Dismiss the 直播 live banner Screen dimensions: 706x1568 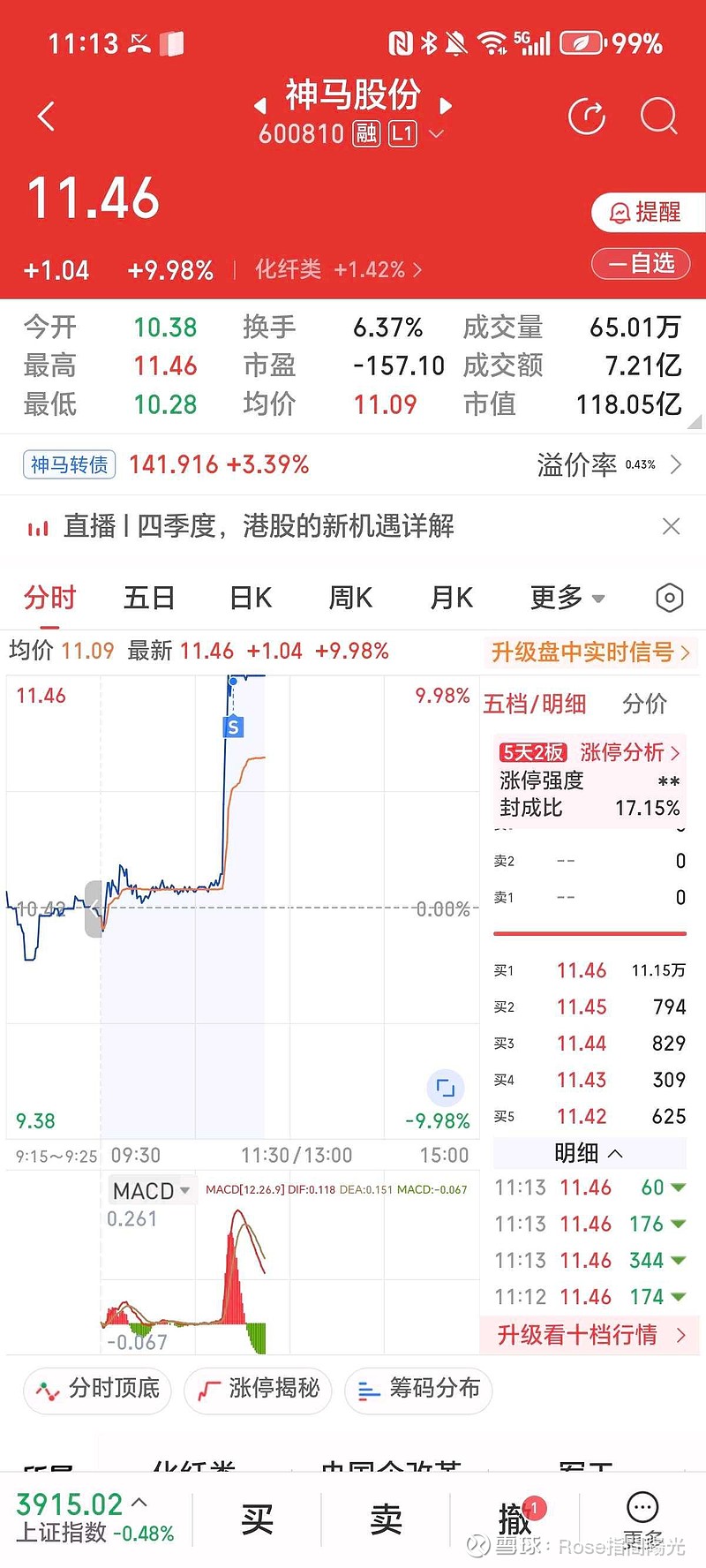coord(671,526)
